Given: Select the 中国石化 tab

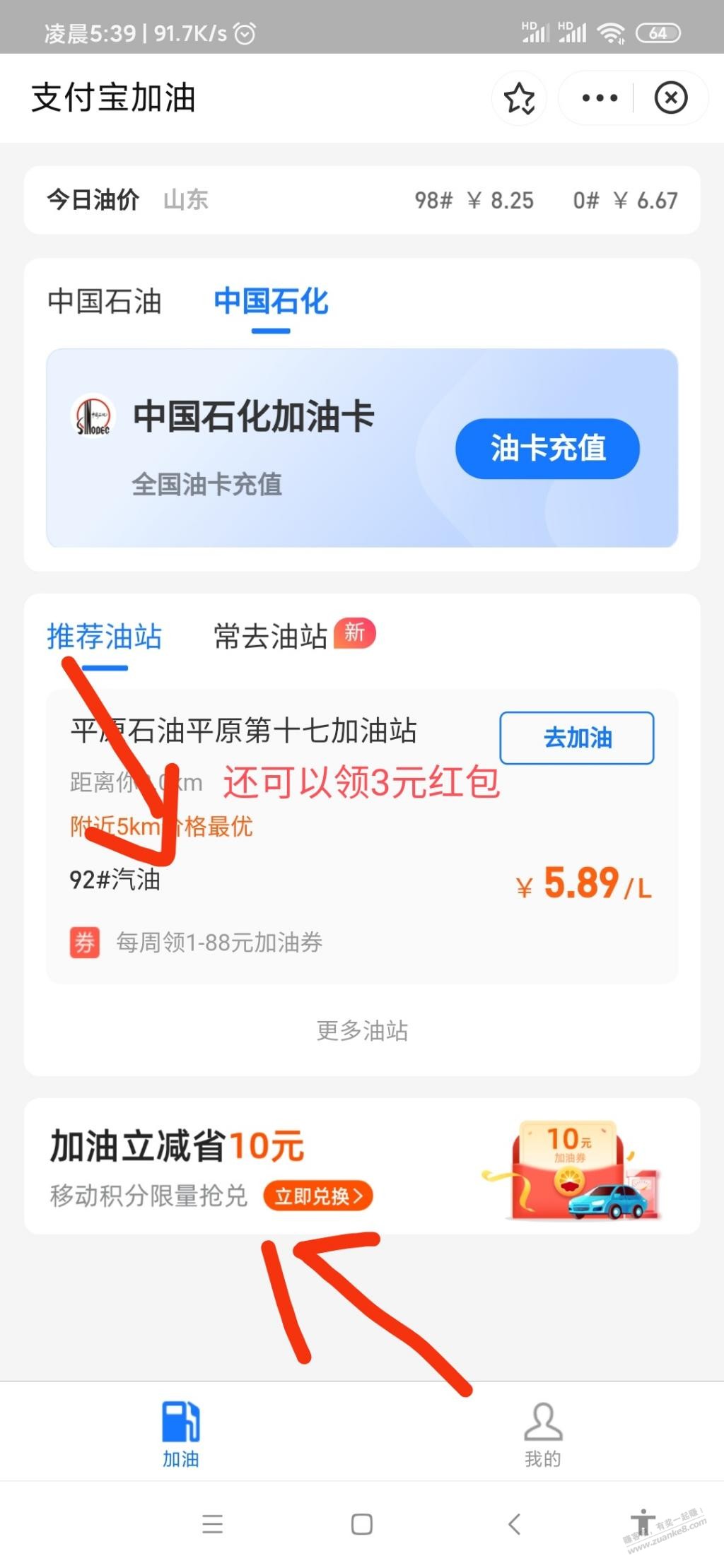Looking at the screenshot, I should tap(271, 302).
